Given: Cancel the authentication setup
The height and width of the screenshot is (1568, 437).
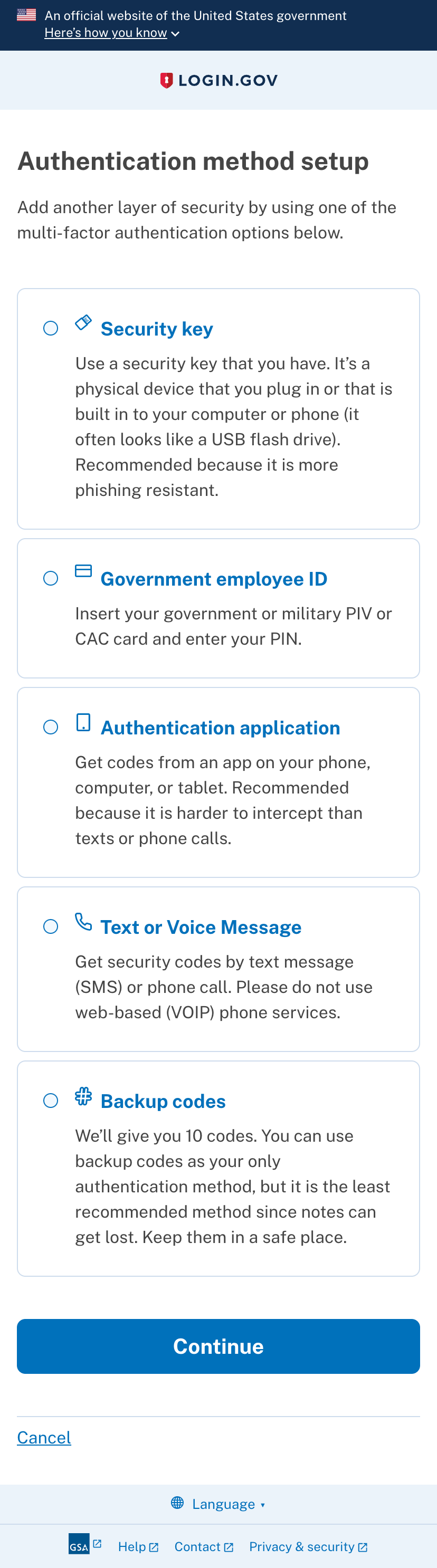Looking at the screenshot, I should click(x=44, y=1438).
